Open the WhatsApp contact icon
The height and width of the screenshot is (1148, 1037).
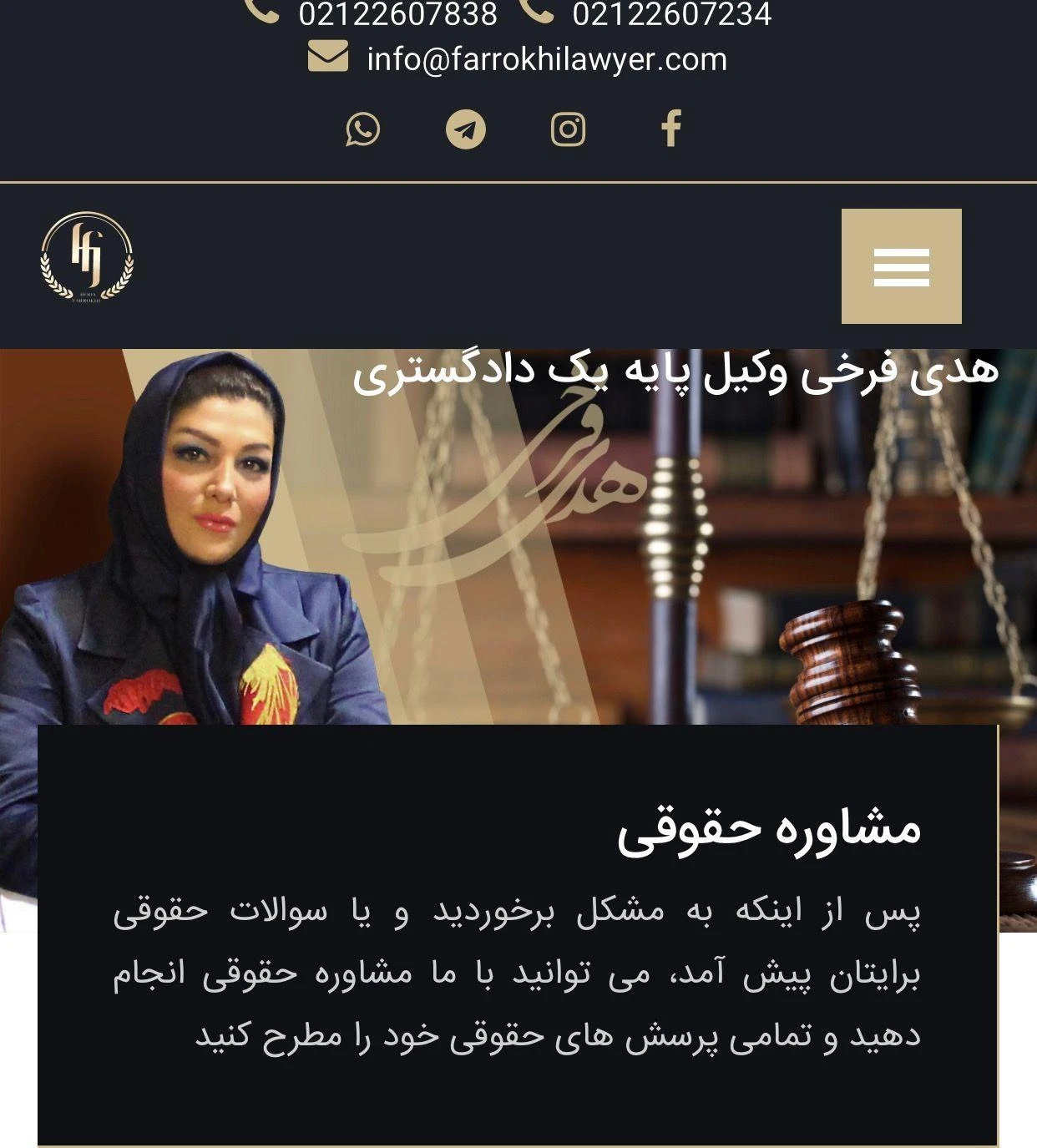point(363,129)
